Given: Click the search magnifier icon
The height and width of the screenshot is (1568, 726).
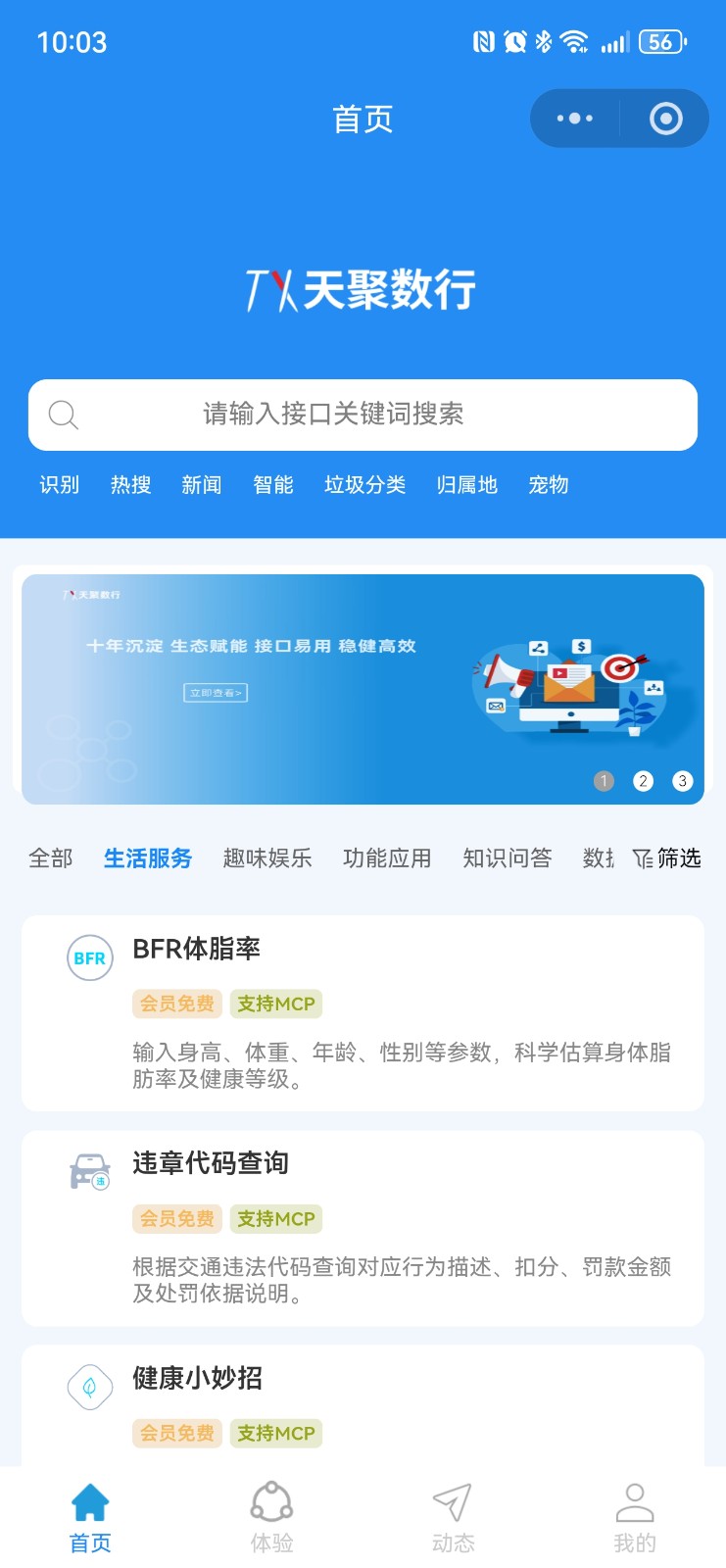Looking at the screenshot, I should pyautogui.click(x=64, y=415).
